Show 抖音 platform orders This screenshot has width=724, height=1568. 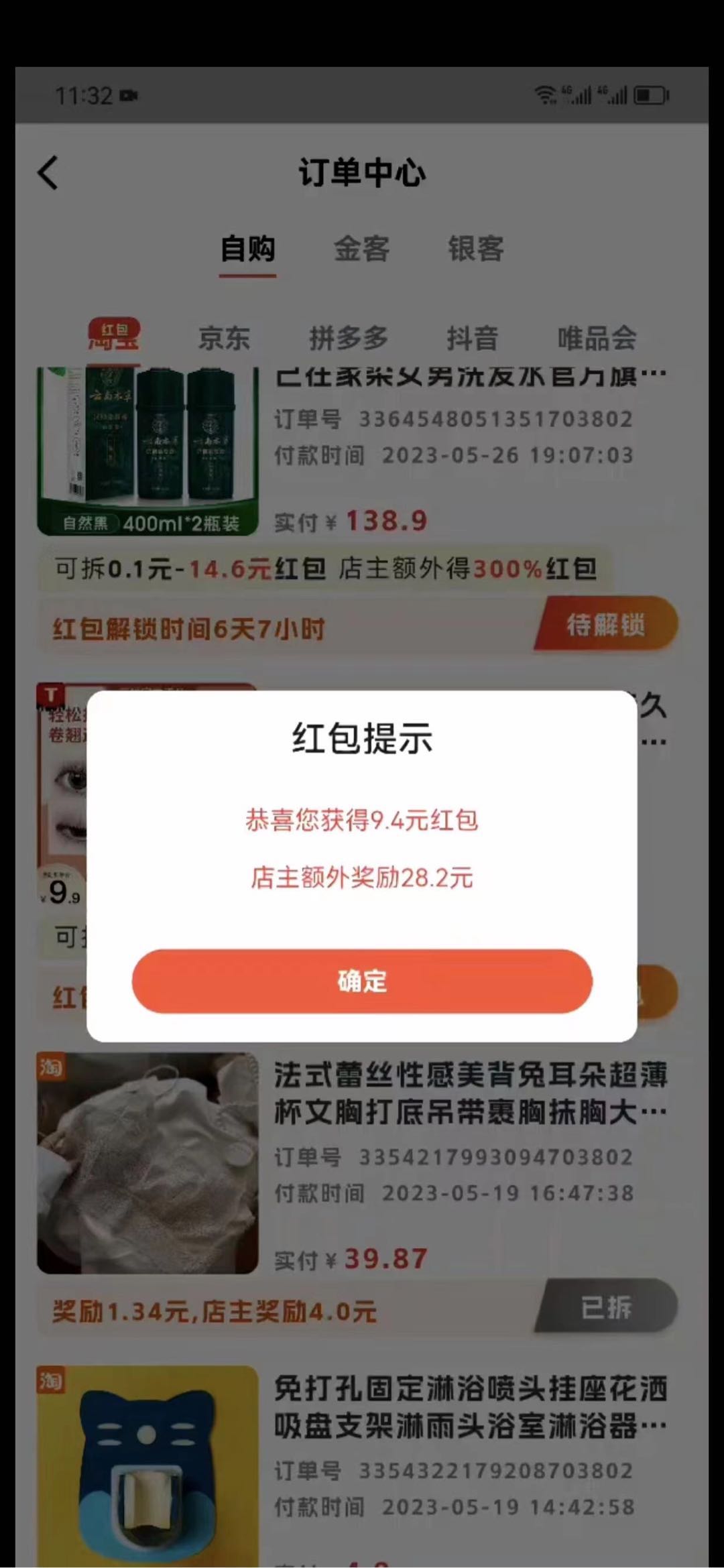click(473, 338)
